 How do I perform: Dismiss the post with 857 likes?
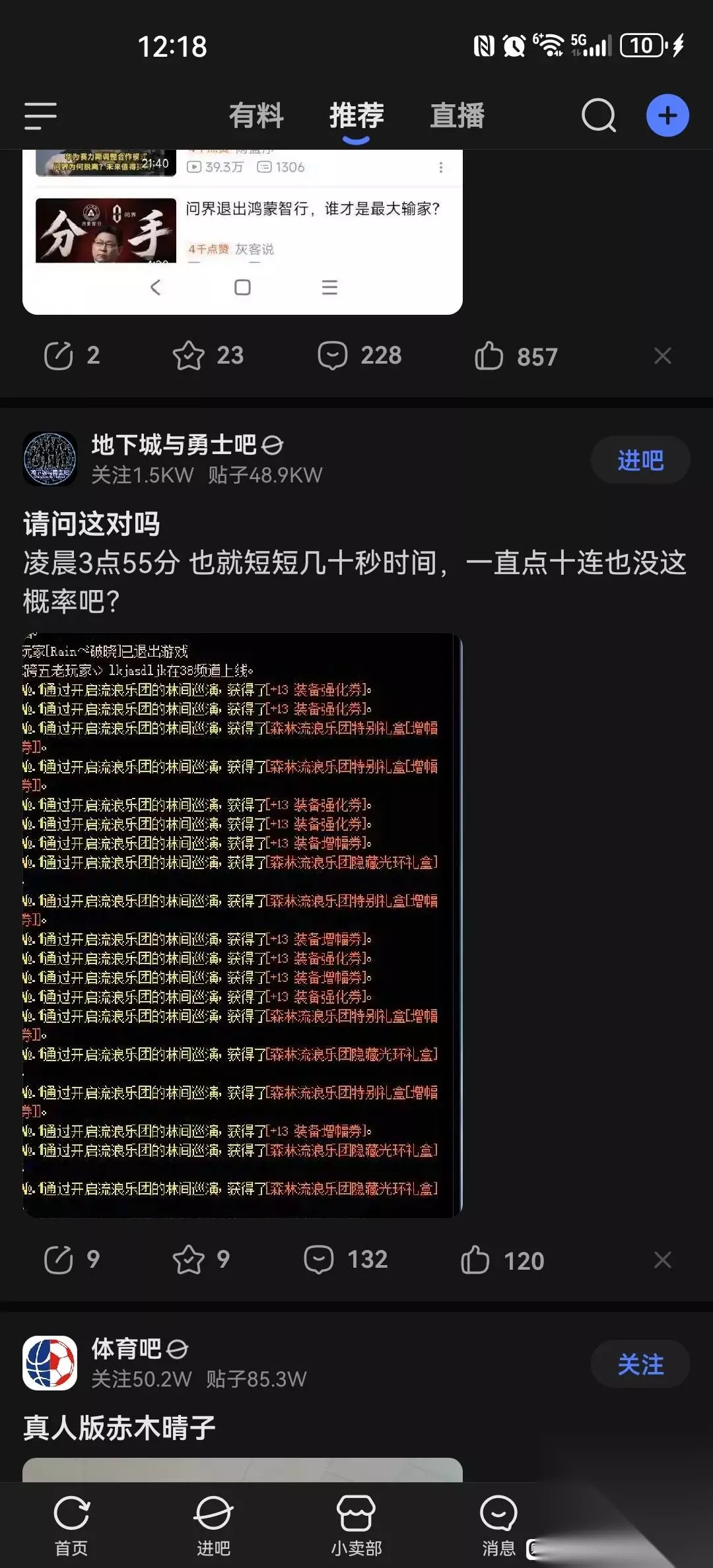pos(663,356)
